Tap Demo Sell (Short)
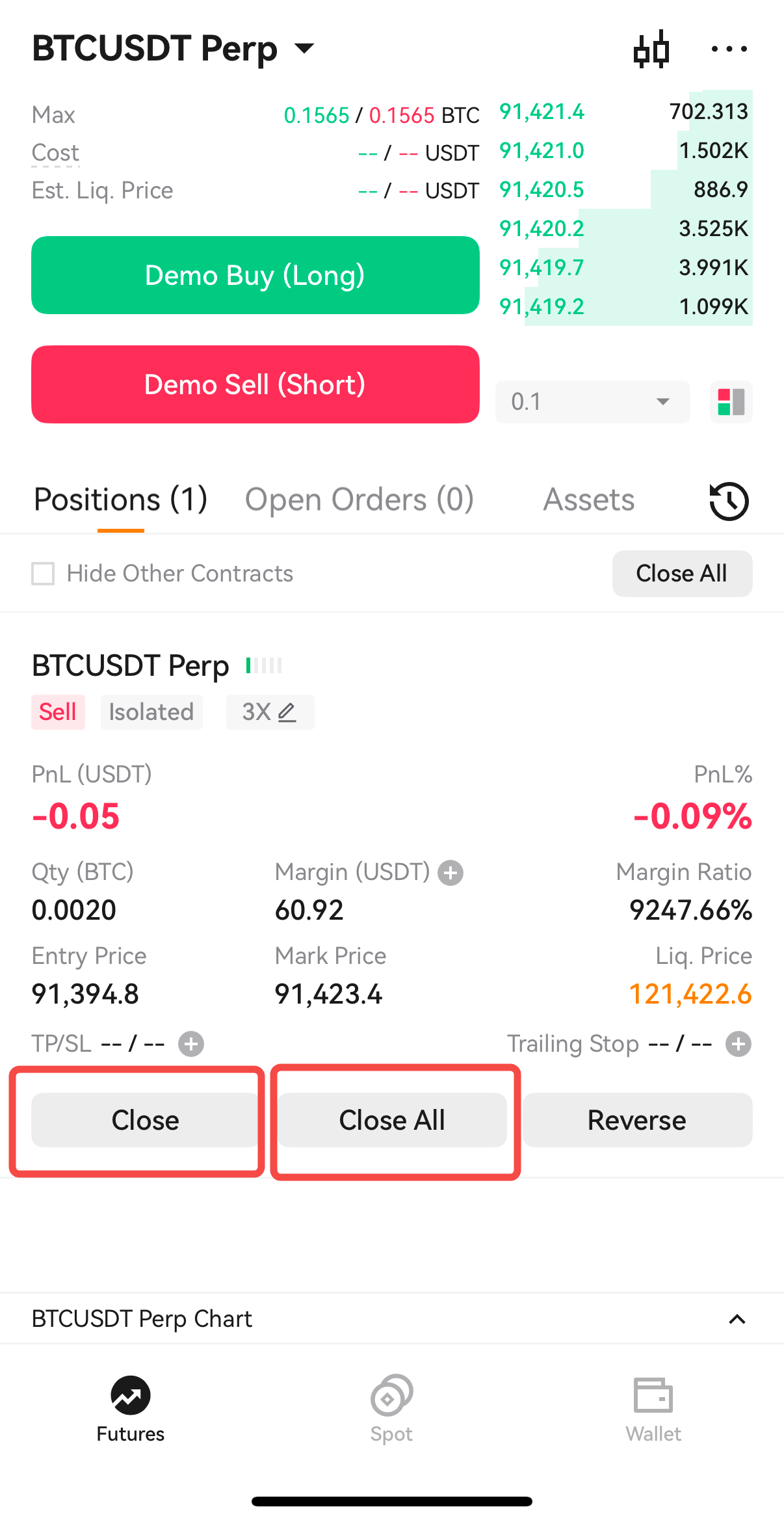Image resolution: width=784 pixels, height=1522 pixels. pyautogui.click(x=255, y=384)
